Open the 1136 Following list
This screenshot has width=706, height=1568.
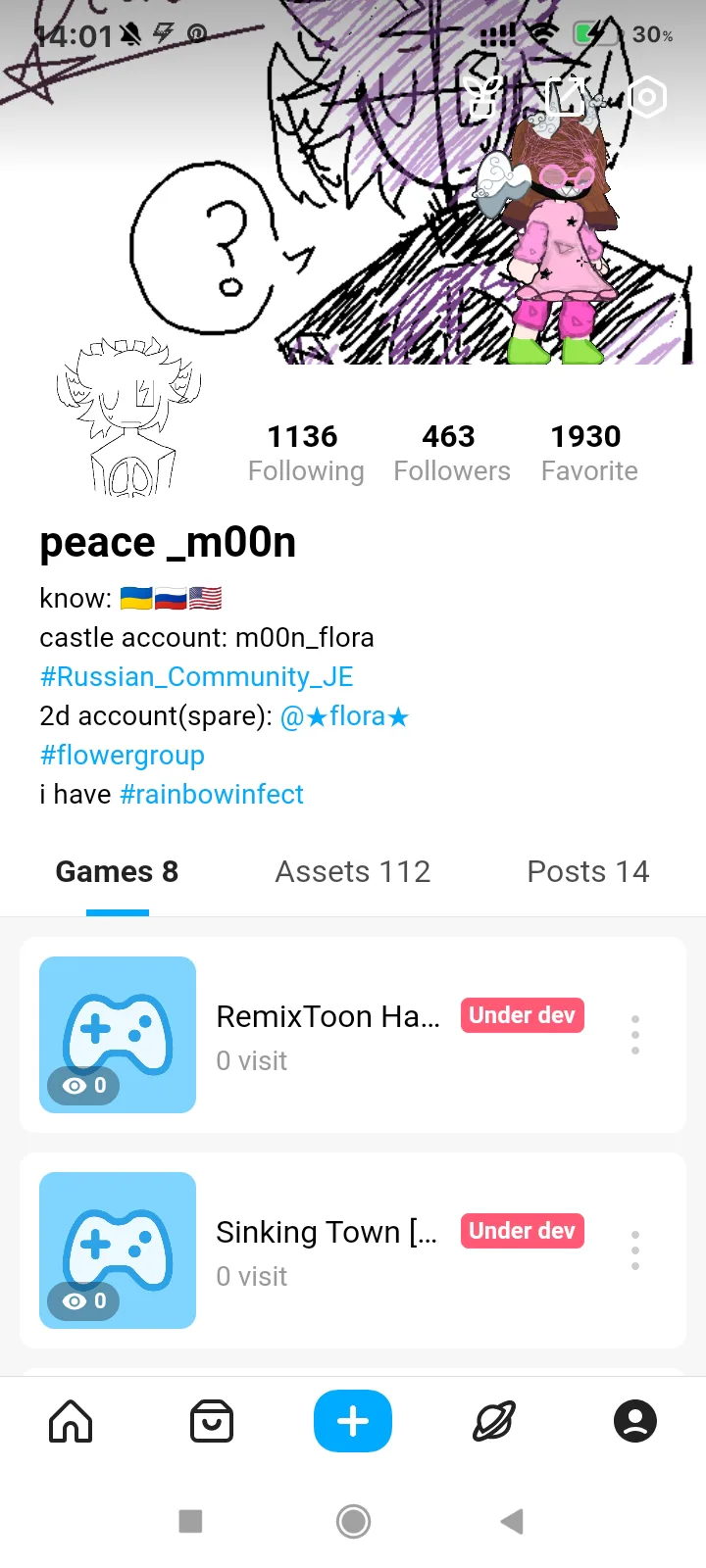click(x=305, y=453)
